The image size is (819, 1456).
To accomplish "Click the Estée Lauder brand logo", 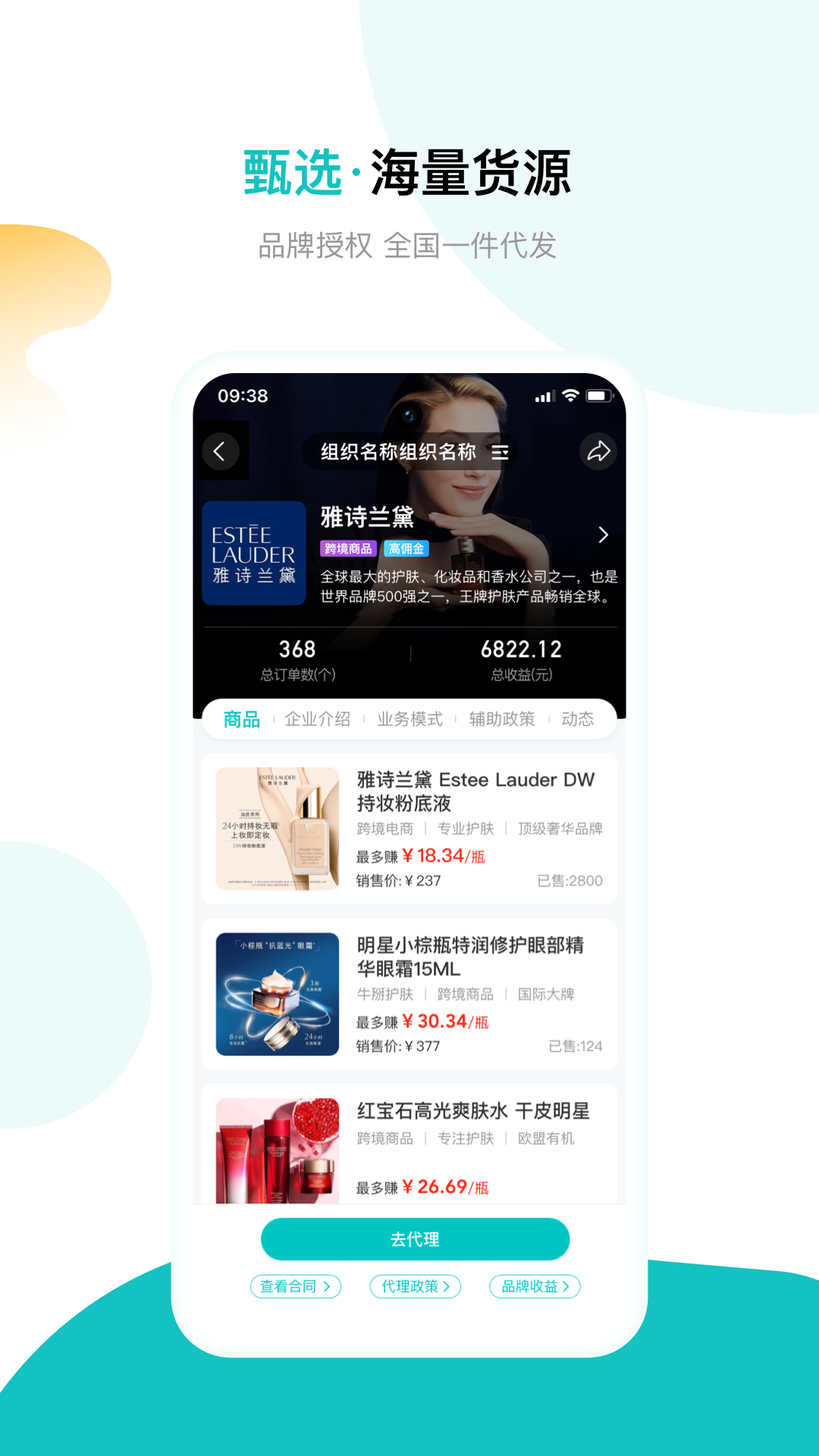I will (253, 554).
